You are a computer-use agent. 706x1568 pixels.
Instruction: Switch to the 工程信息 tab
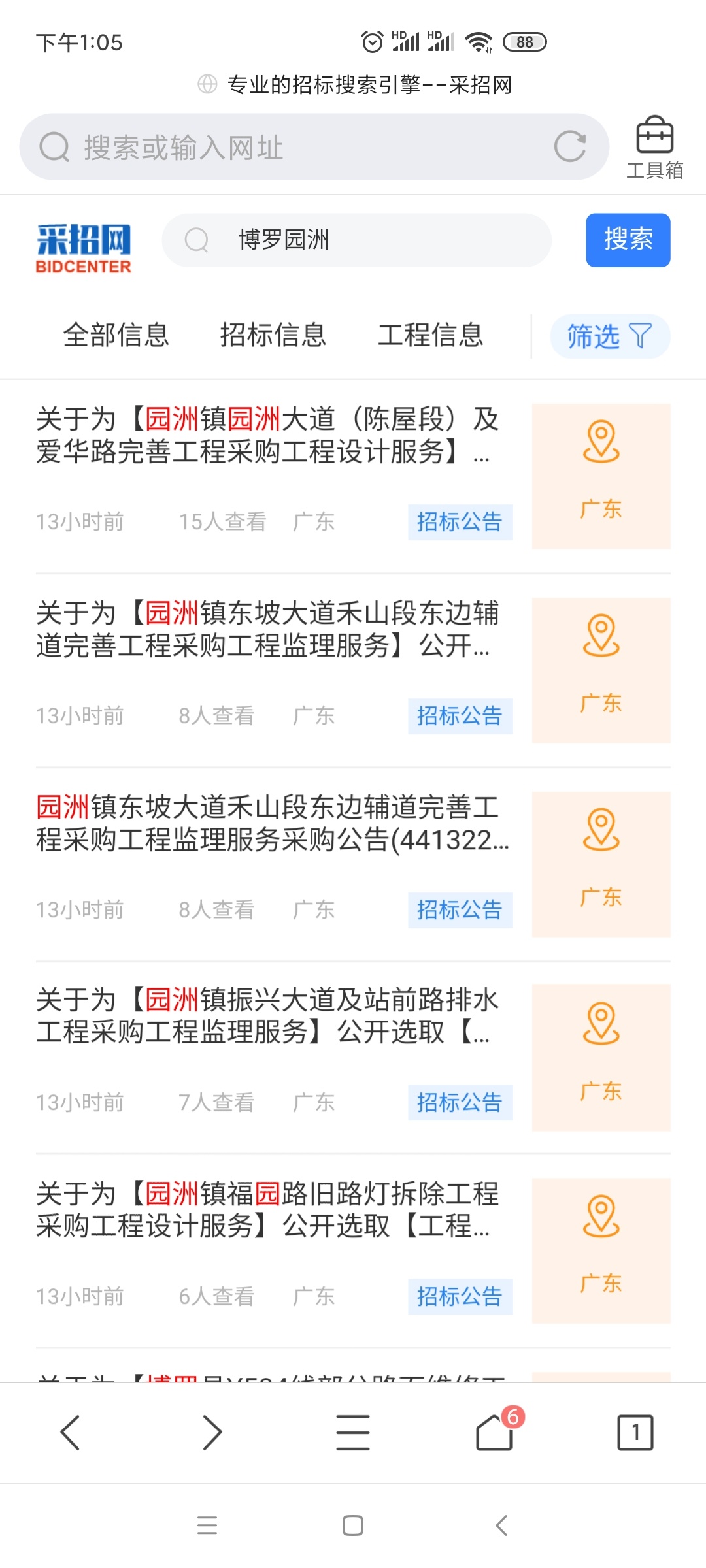430,335
